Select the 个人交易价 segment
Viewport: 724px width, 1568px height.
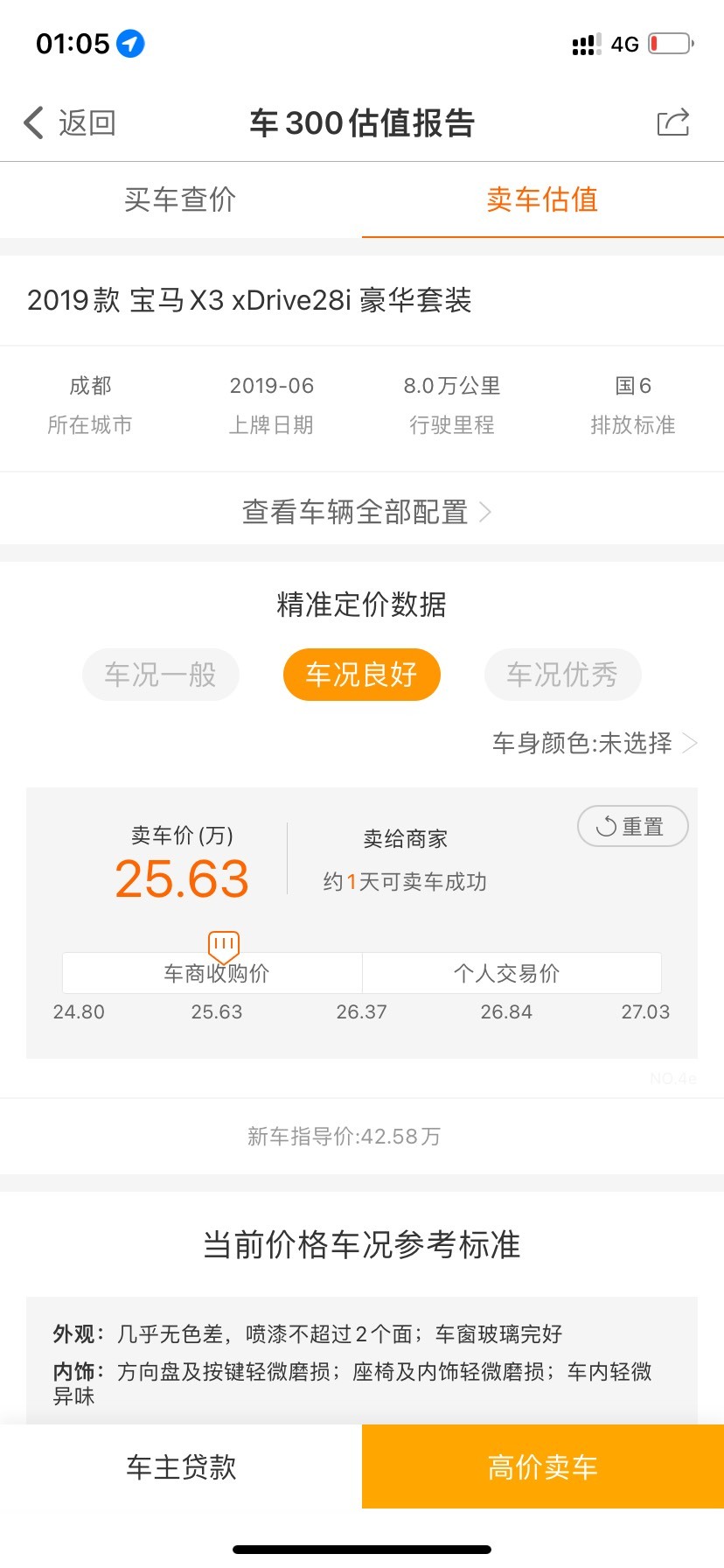point(512,973)
